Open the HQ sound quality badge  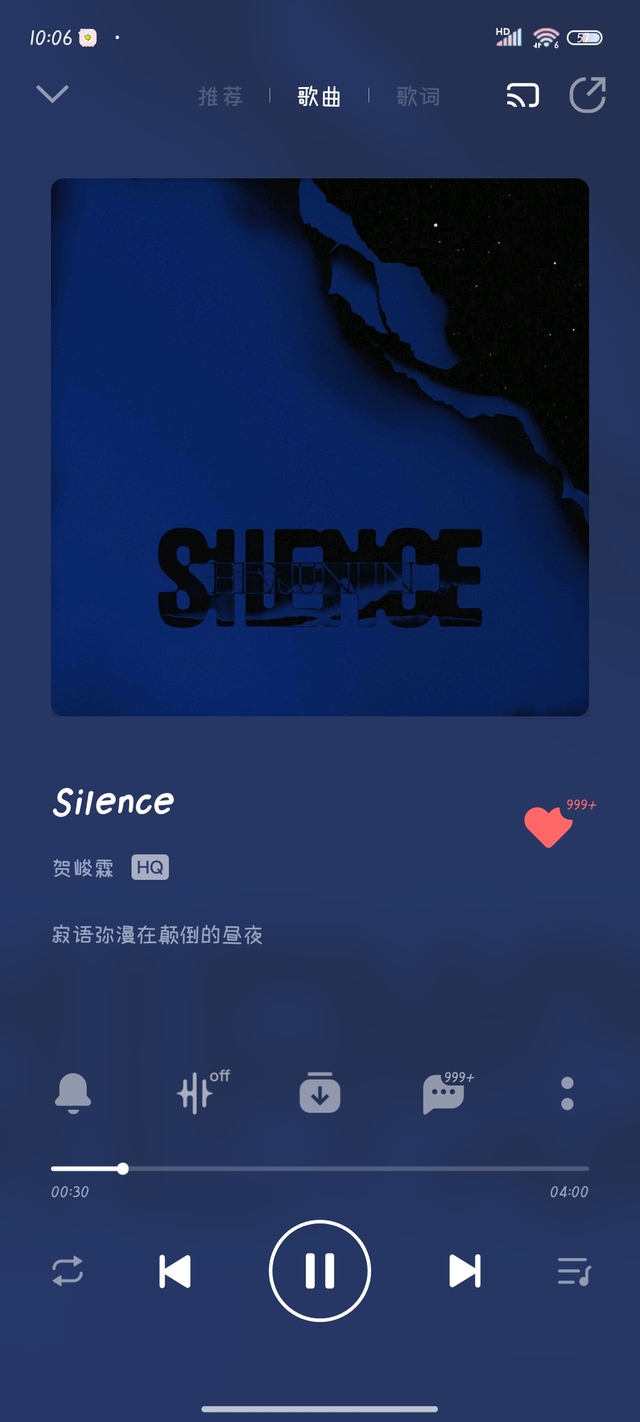pyautogui.click(x=150, y=867)
